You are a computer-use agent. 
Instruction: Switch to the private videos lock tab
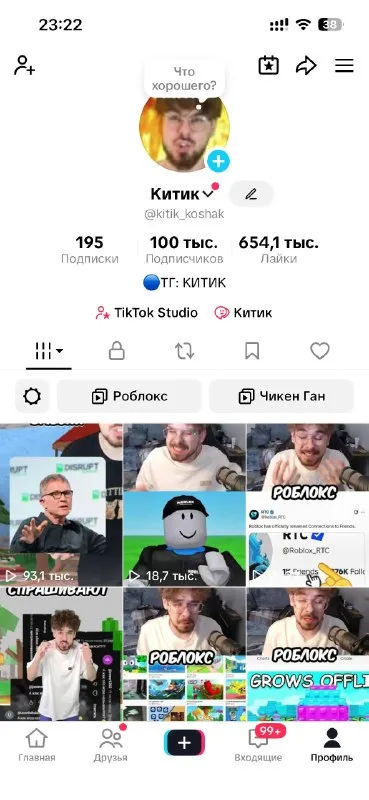coord(117,351)
